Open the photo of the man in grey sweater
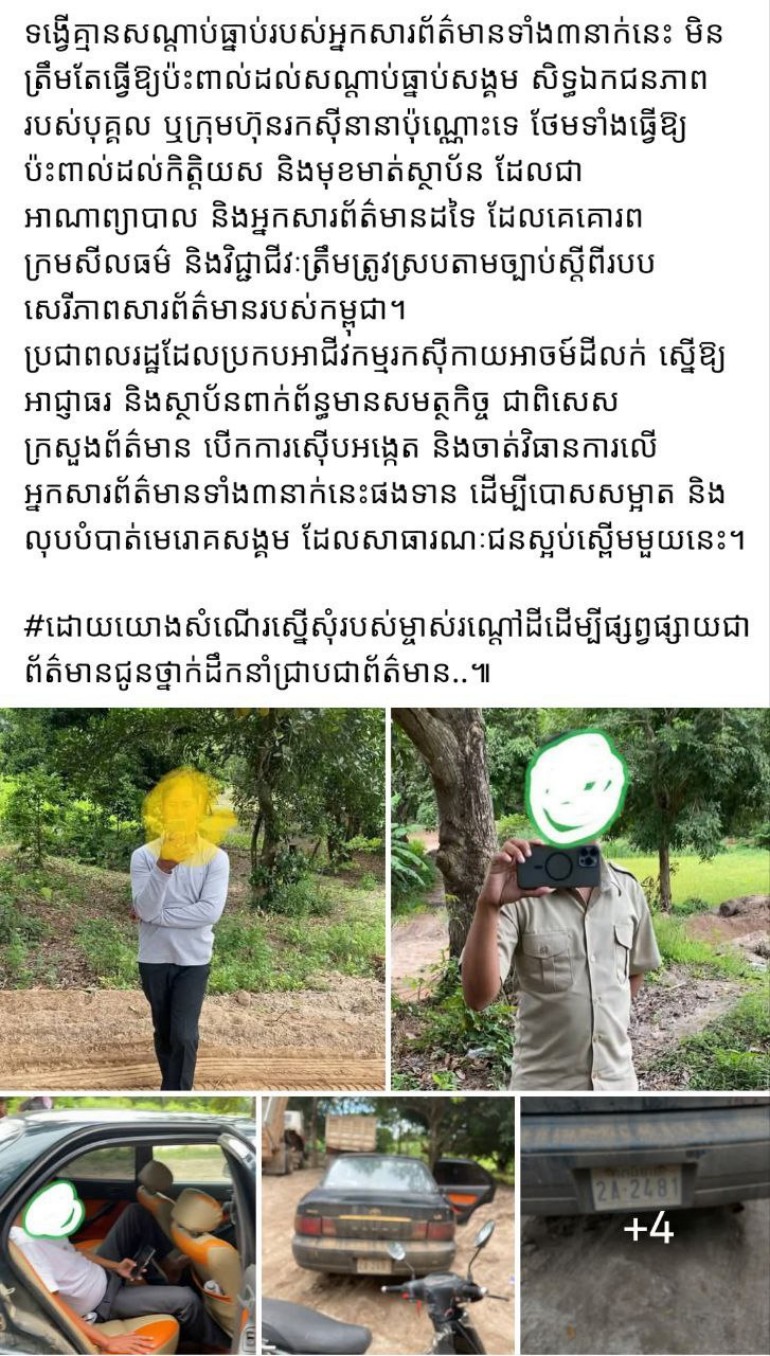The width and height of the screenshot is (770, 1356). (x=192, y=898)
